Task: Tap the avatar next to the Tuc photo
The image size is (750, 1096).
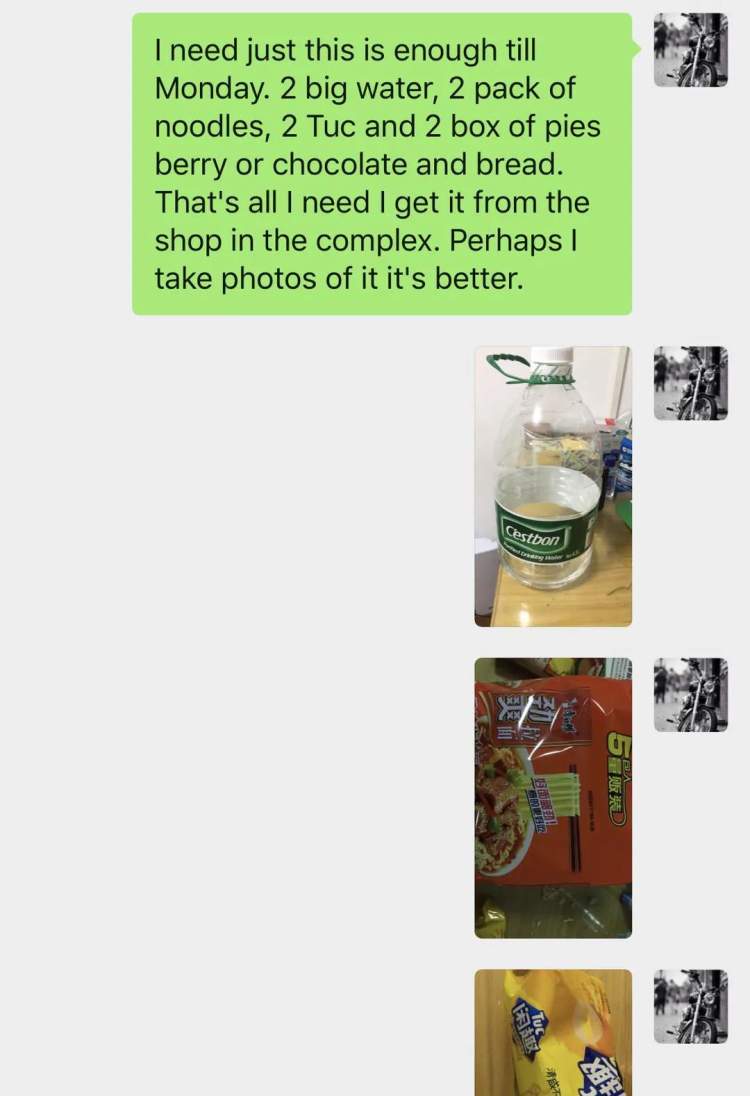Action: [x=690, y=1006]
